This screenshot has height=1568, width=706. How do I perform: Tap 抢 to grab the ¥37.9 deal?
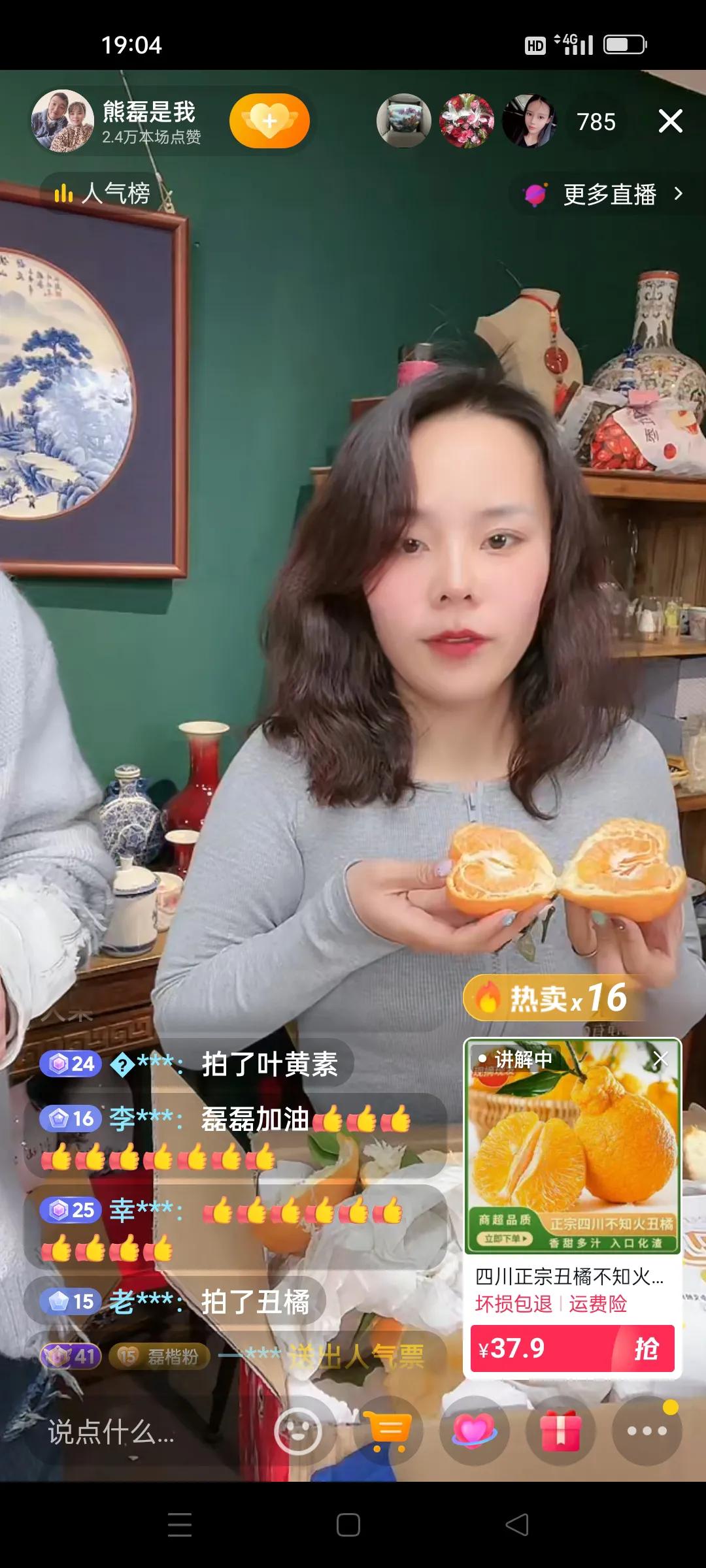pyautogui.click(x=644, y=1348)
